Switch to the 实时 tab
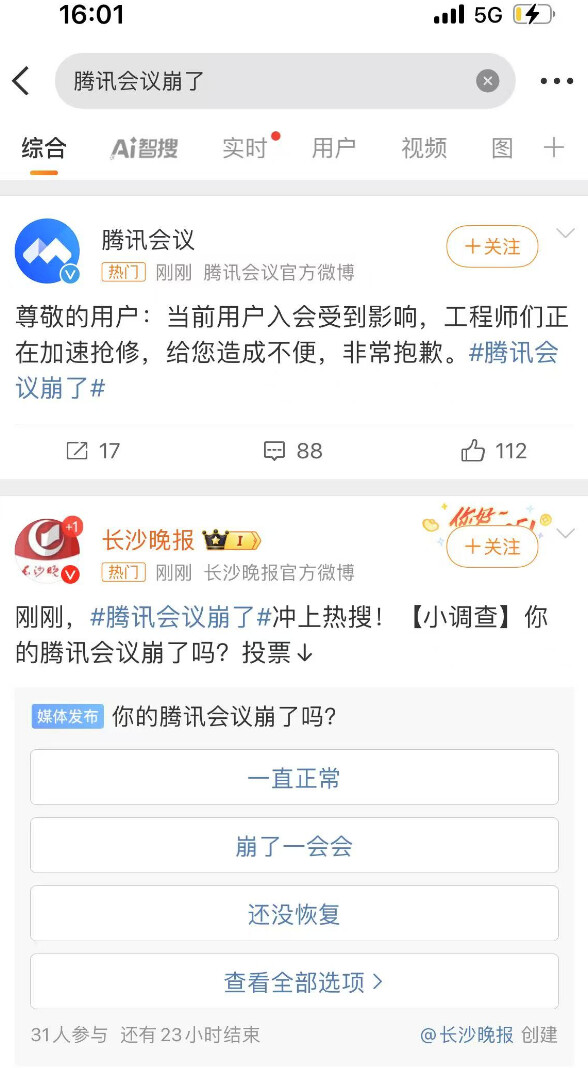This screenshot has width=588, height=1068. tap(245, 148)
